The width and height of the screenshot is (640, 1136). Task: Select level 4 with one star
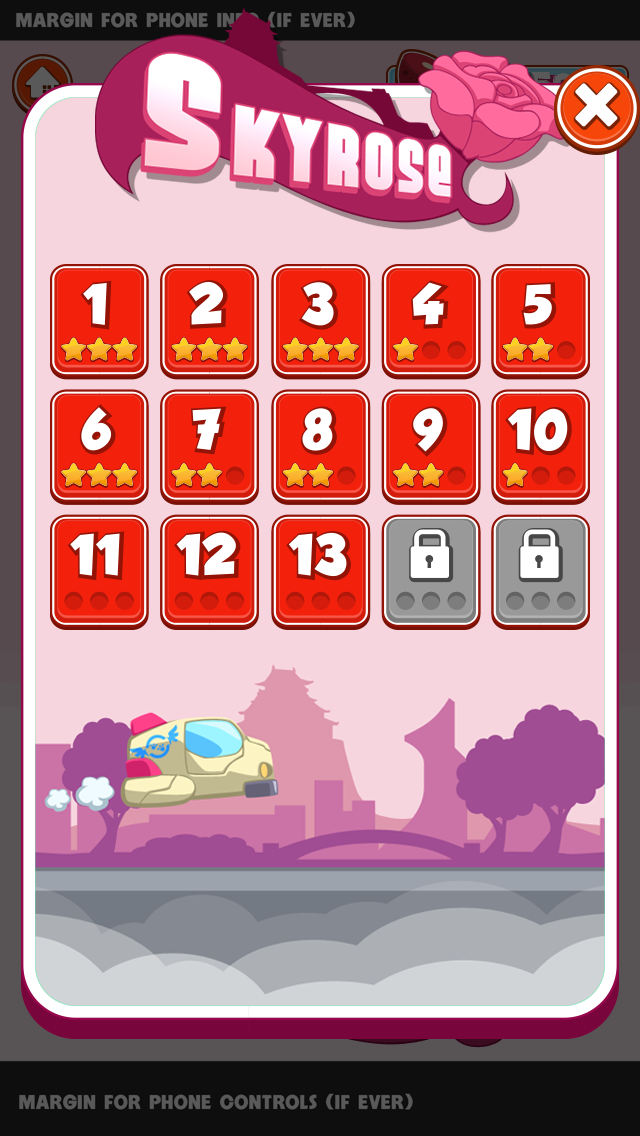[430, 319]
